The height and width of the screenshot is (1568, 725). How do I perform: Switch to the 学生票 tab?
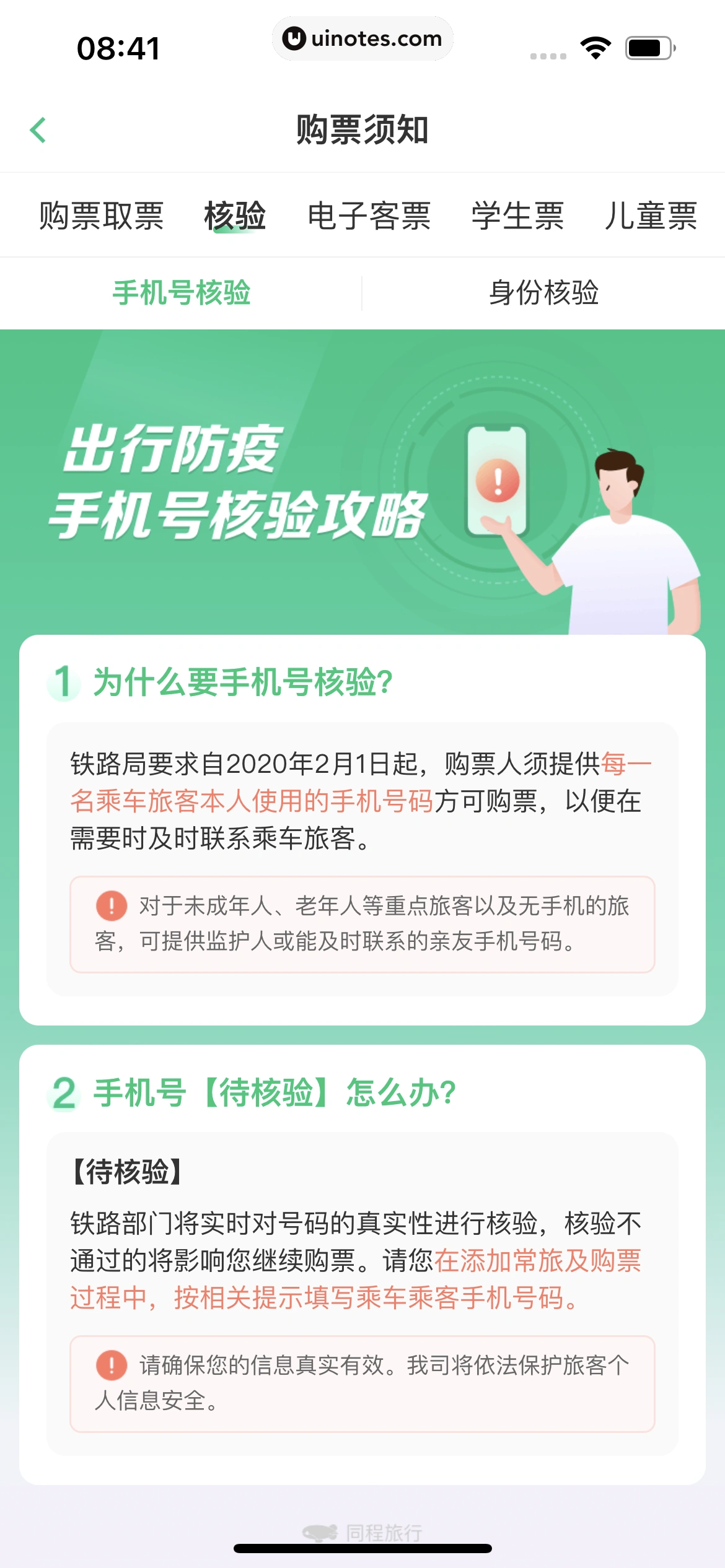[x=517, y=216]
